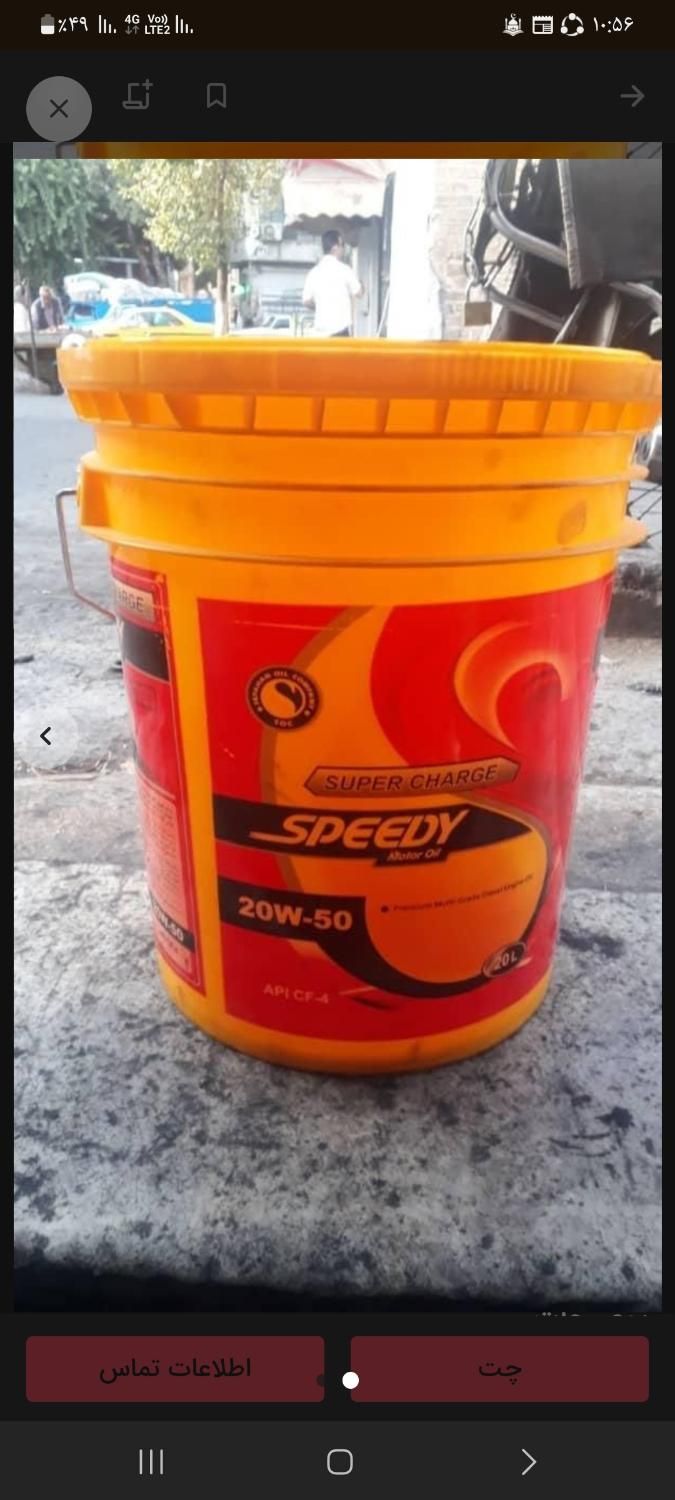Open recent apps from navigation bar
This screenshot has width=675, height=1500.
click(151, 1462)
